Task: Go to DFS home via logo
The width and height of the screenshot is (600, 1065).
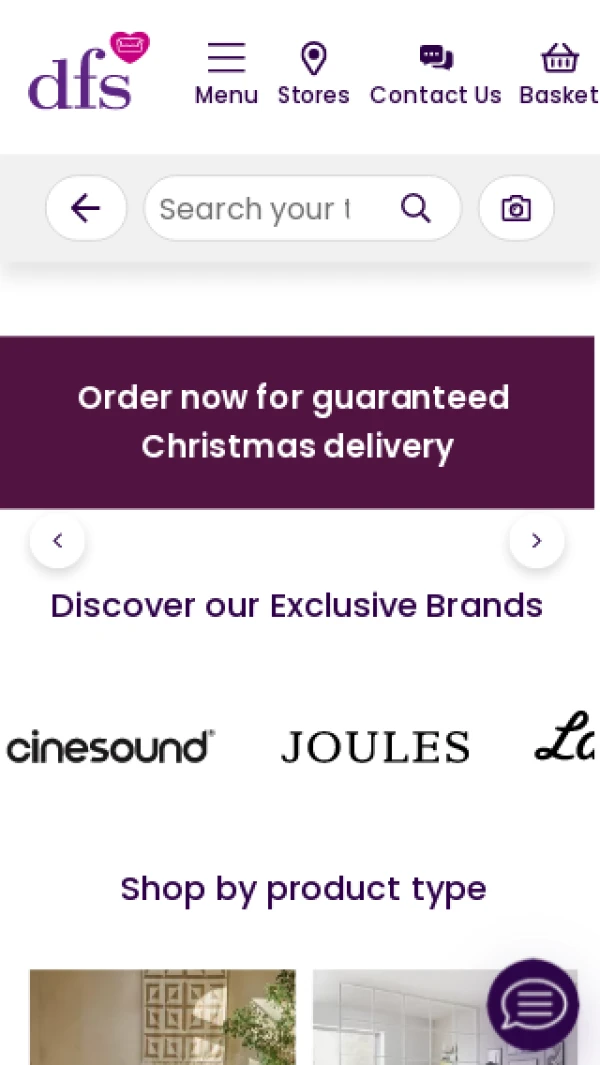Action: pos(88,71)
